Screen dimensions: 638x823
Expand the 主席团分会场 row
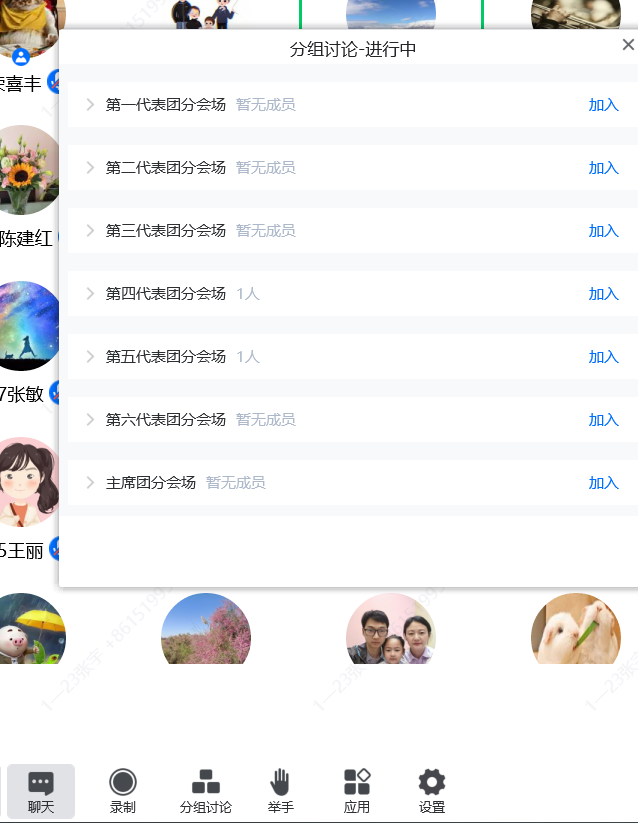click(90, 483)
